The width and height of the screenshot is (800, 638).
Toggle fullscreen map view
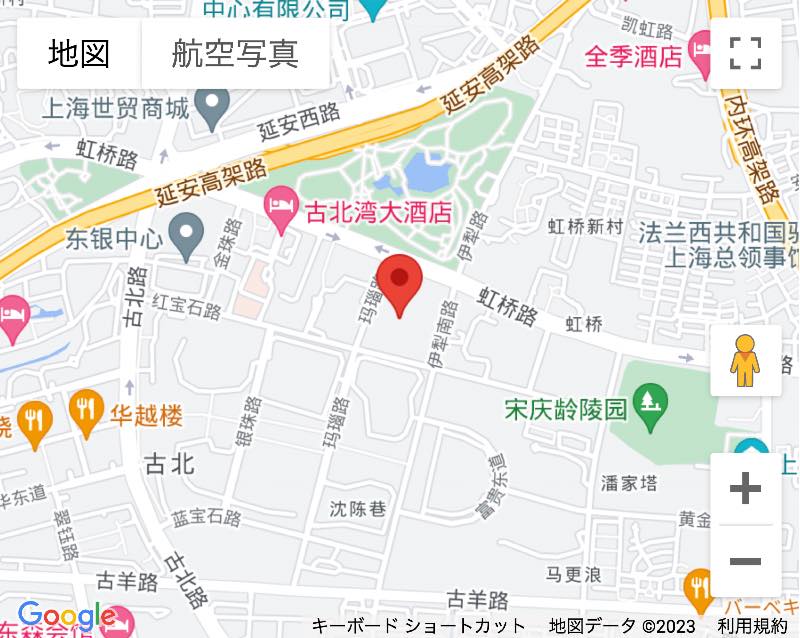click(x=745, y=53)
